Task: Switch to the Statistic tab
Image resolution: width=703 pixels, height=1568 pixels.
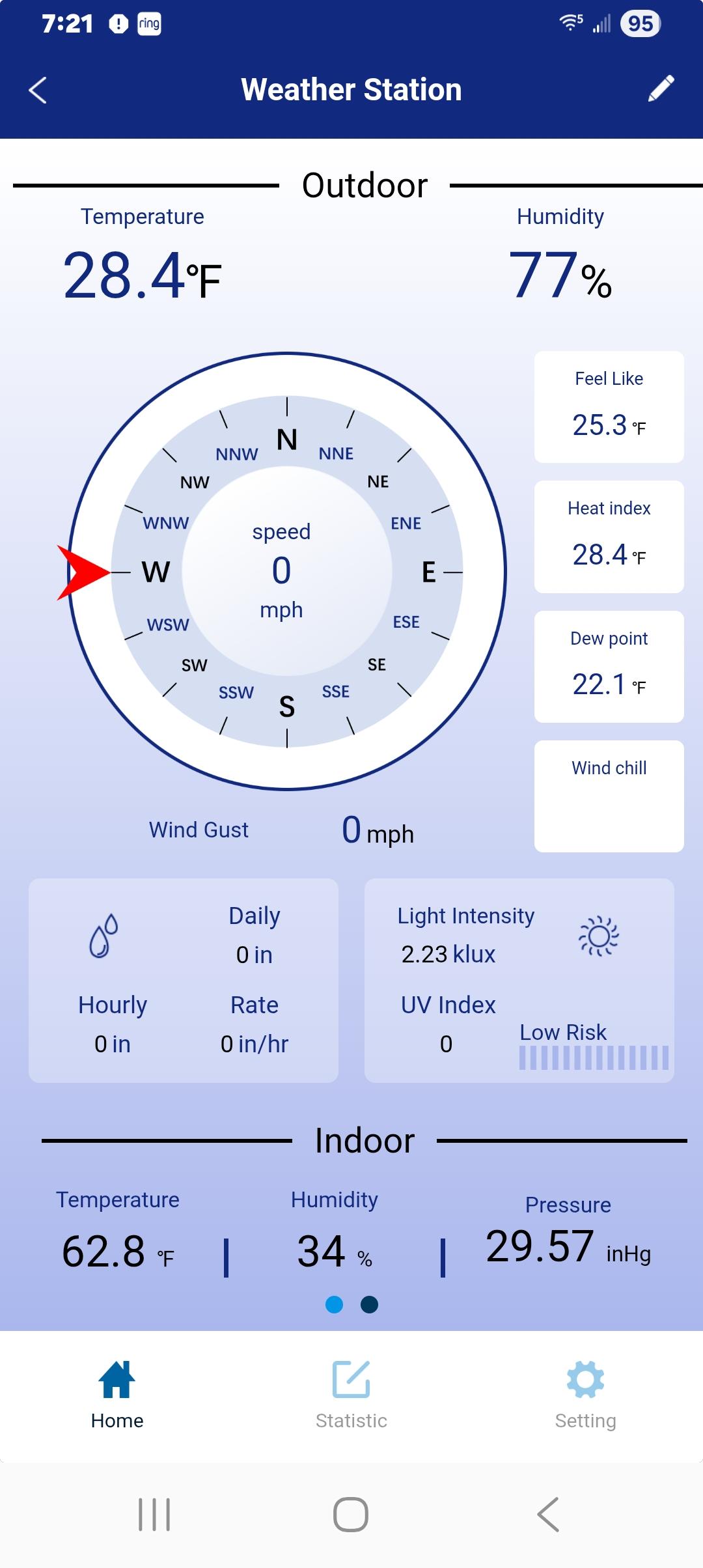Action: tap(351, 1393)
